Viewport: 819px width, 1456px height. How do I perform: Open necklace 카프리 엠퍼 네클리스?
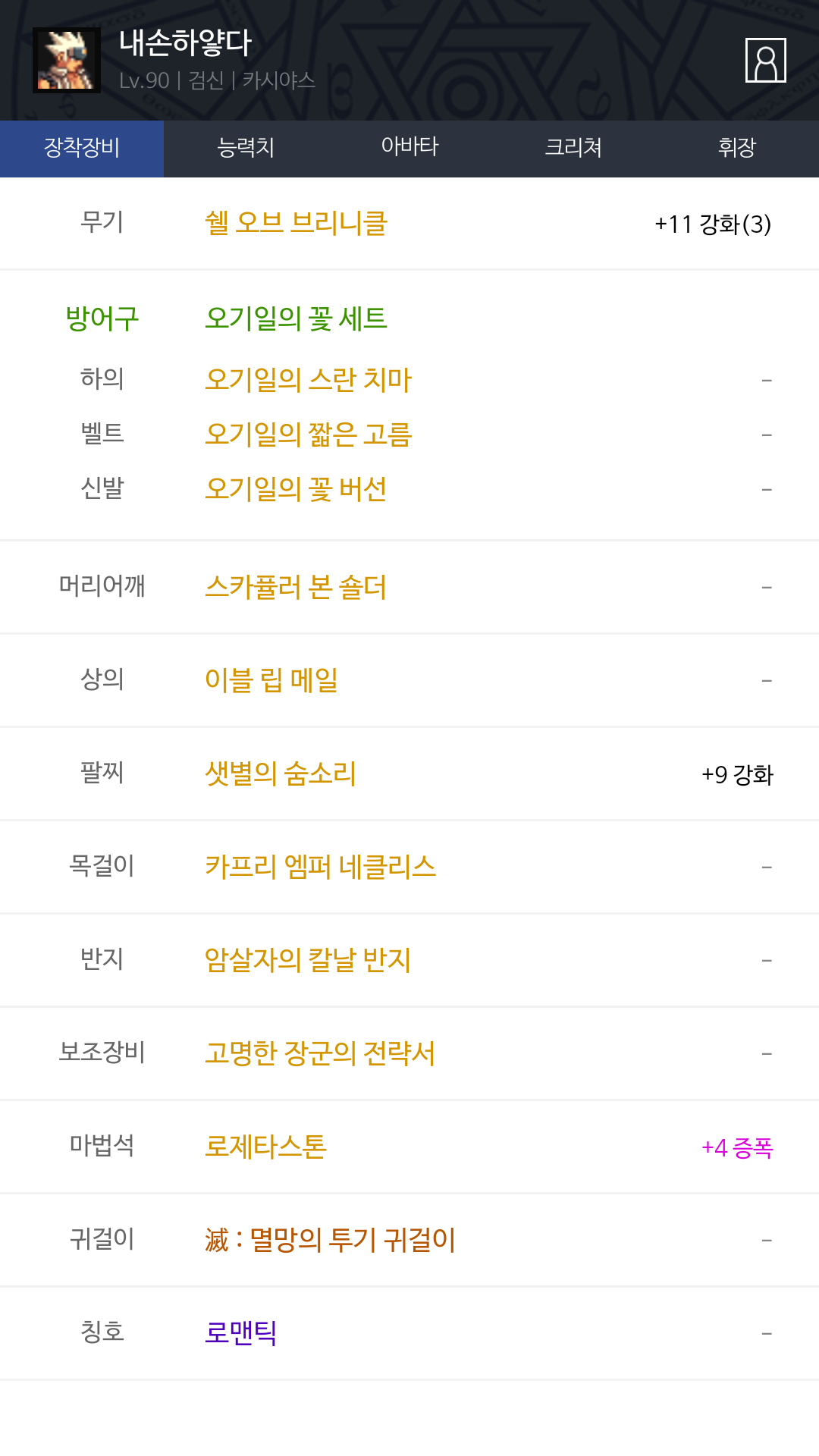[x=321, y=867]
